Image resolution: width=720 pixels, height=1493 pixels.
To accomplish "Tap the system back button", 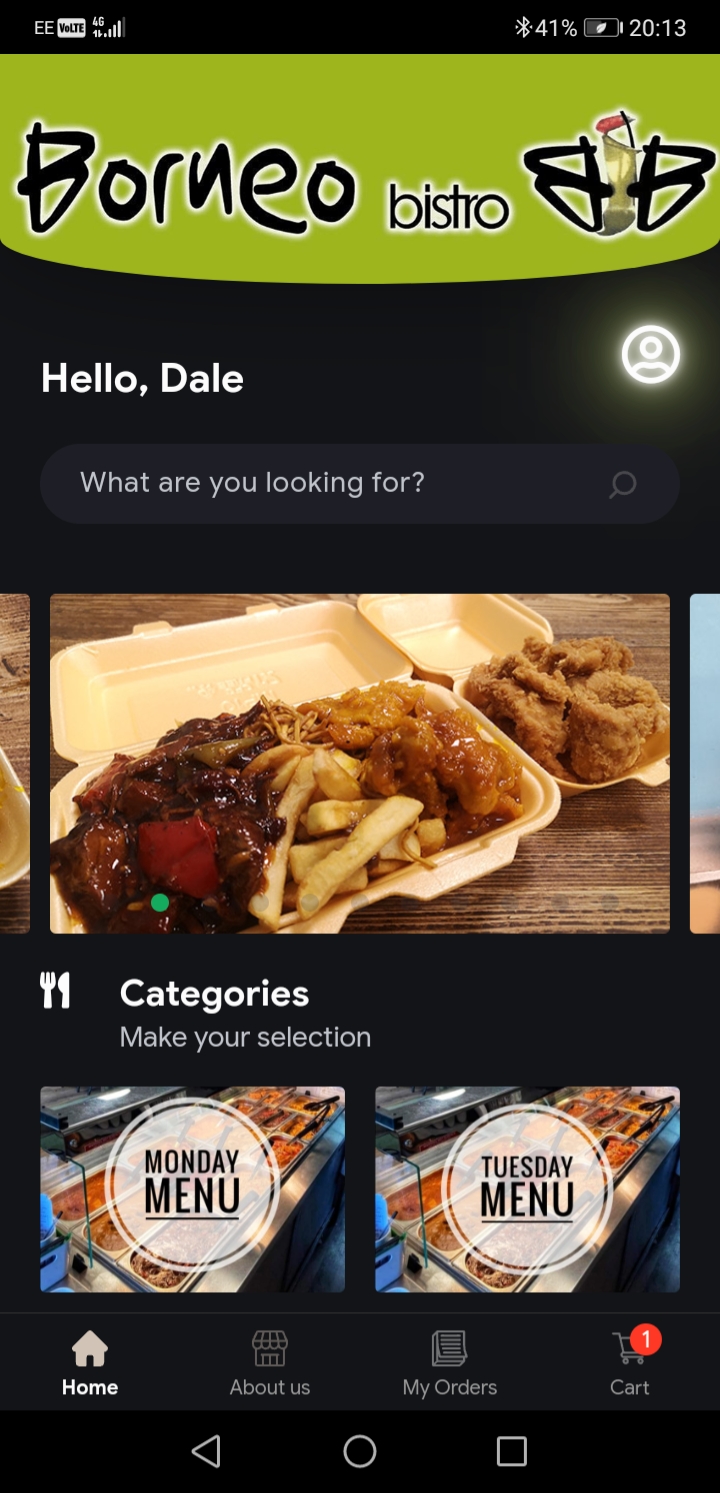I will pos(206,1451).
